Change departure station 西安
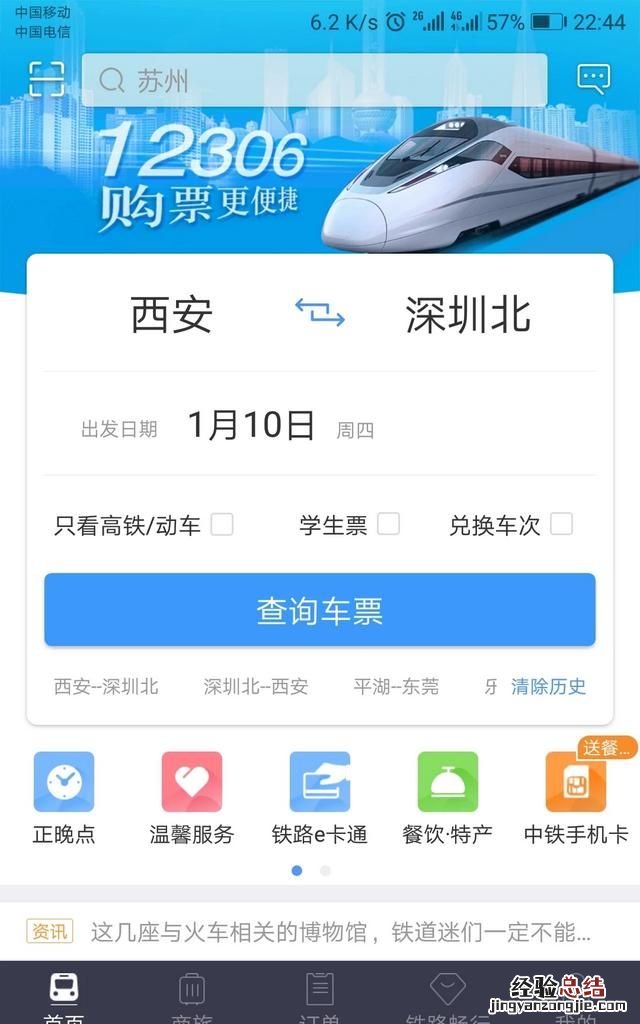This screenshot has height=1024, width=640. tap(172, 314)
